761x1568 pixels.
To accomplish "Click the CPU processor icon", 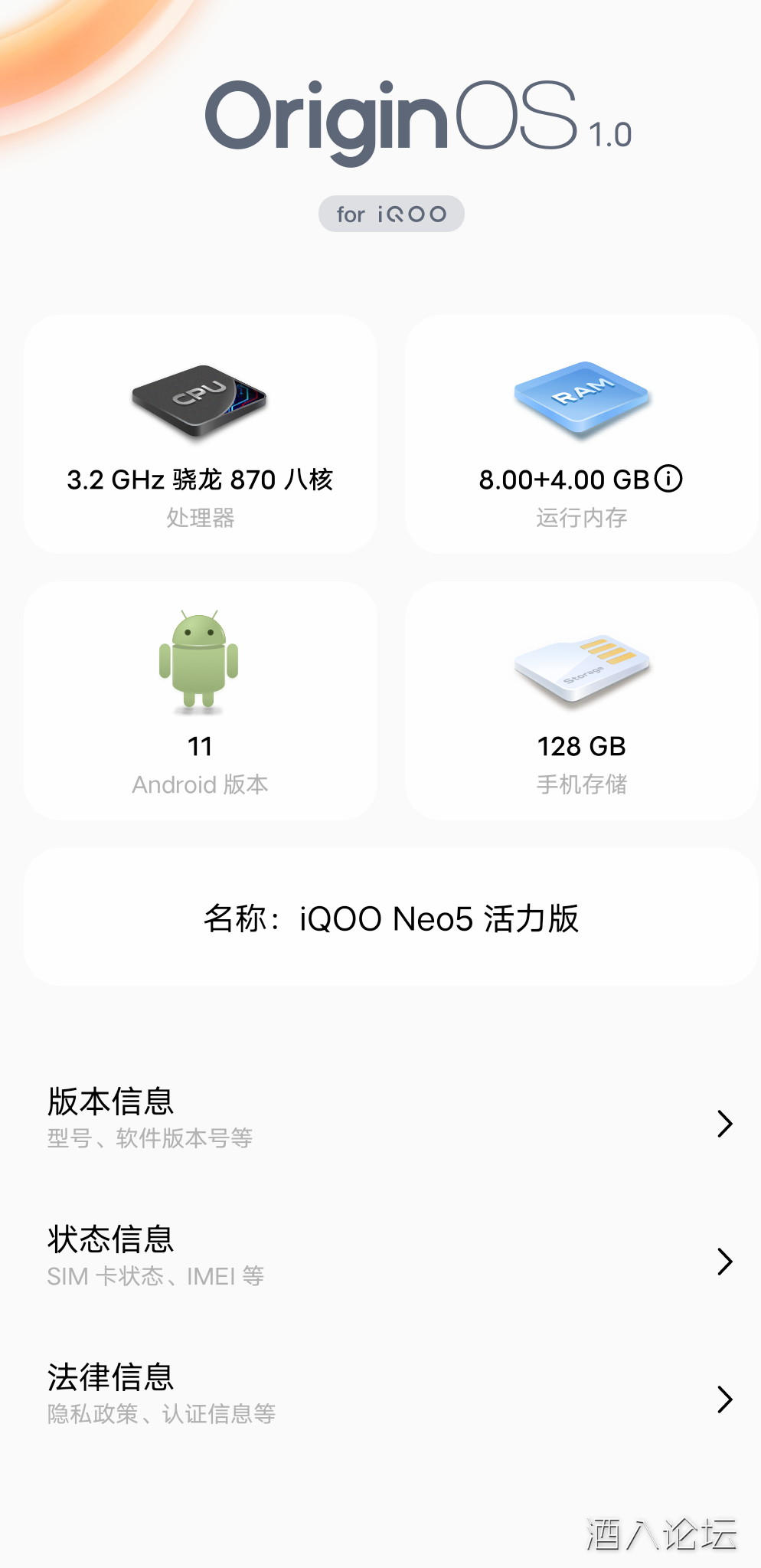I will tap(198, 401).
